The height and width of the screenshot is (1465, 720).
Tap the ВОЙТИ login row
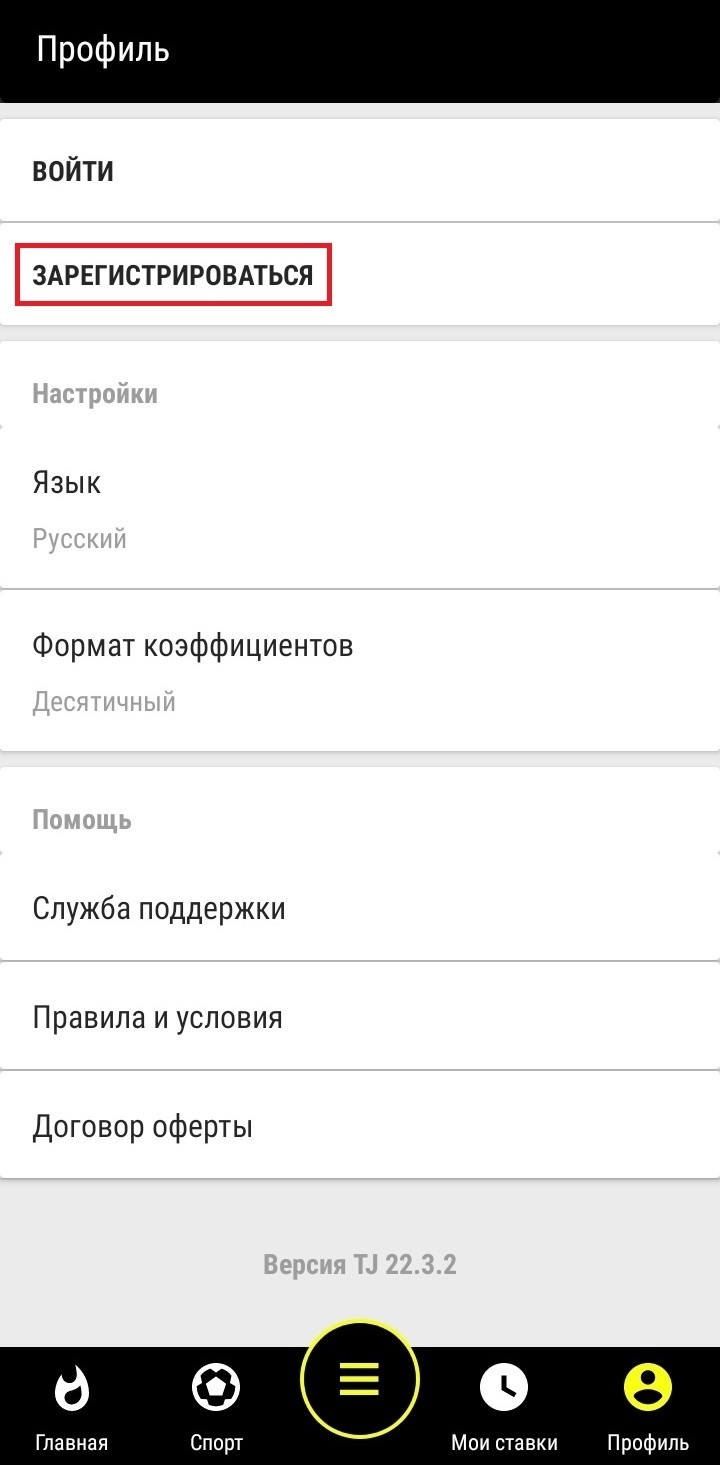pos(360,171)
